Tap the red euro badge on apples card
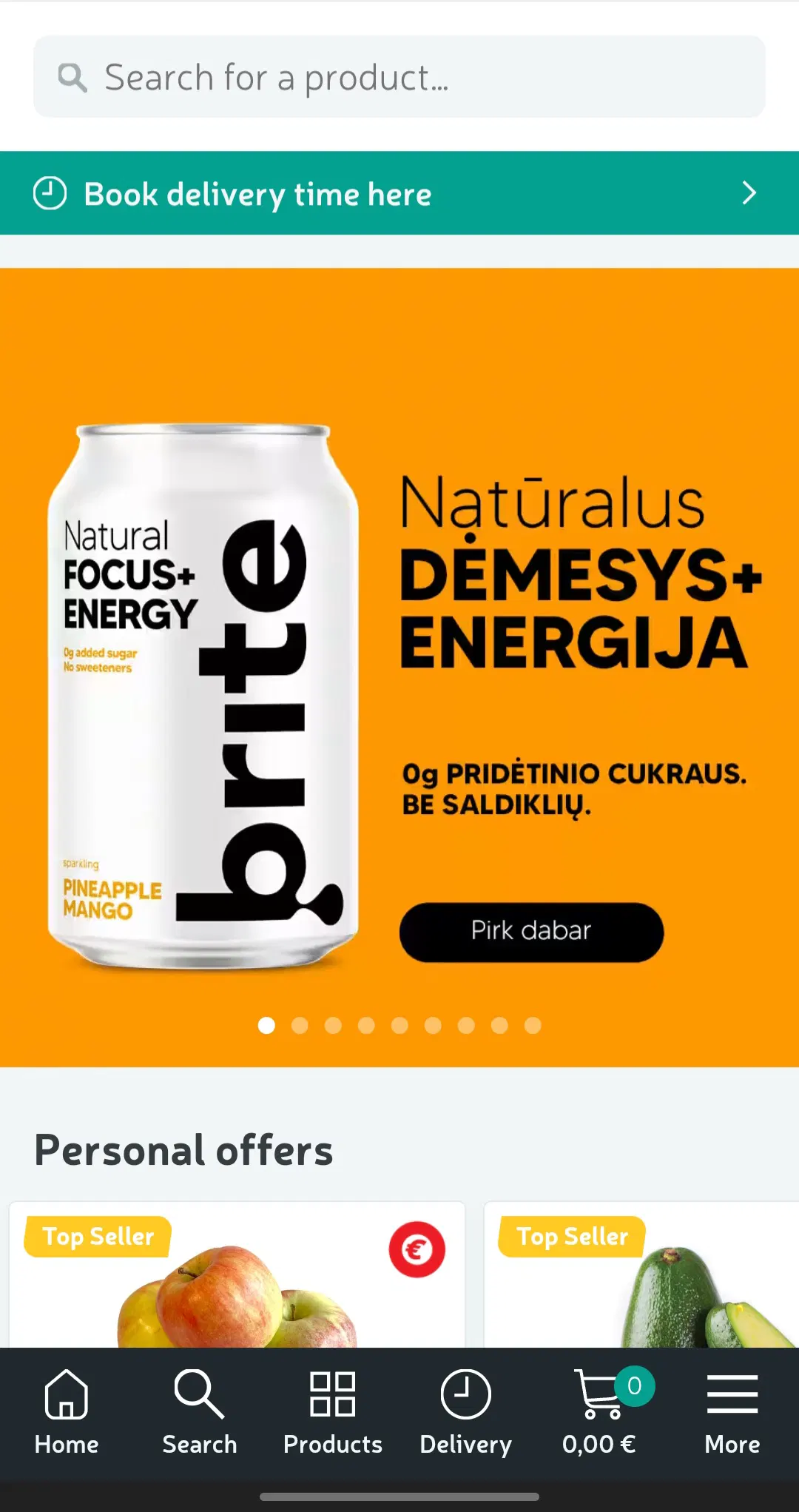Image resolution: width=799 pixels, height=1512 pixels. [417, 1249]
